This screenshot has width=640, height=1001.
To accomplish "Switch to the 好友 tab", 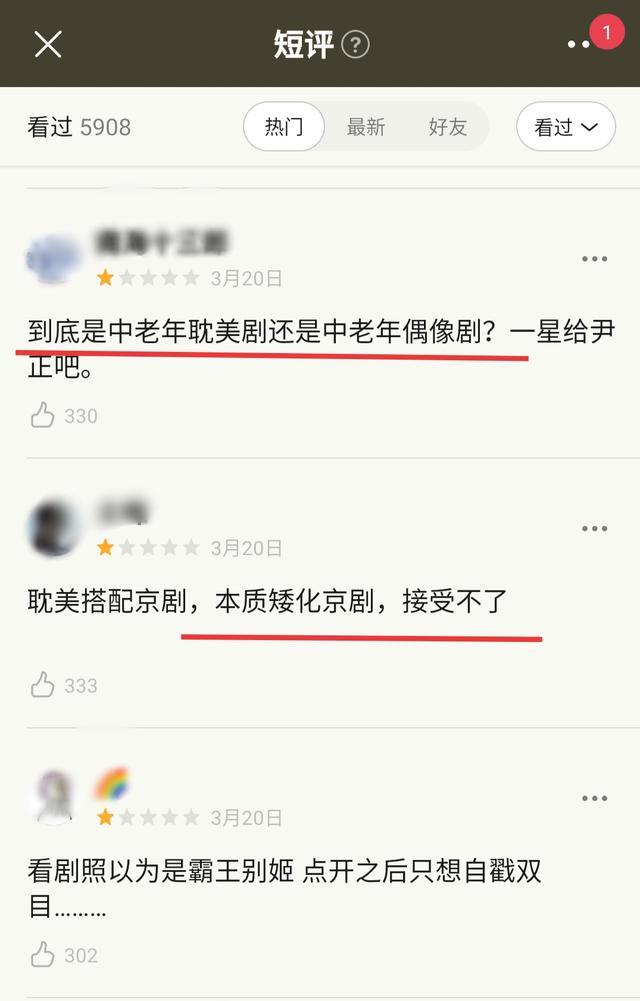I will pyautogui.click(x=447, y=127).
